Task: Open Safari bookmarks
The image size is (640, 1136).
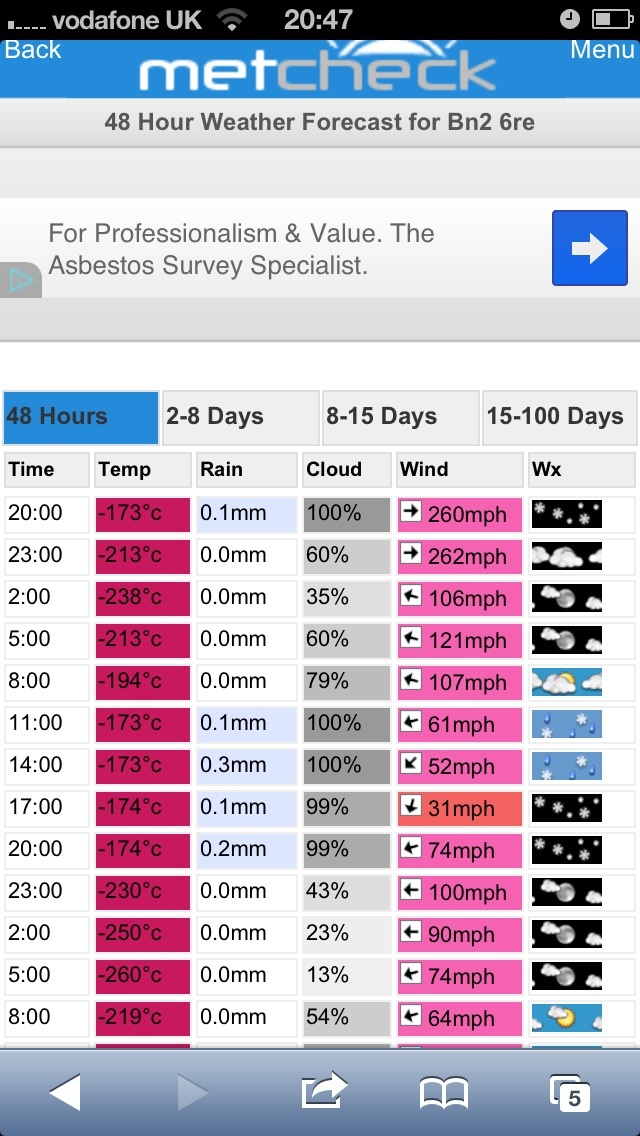Action: coord(444,1093)
